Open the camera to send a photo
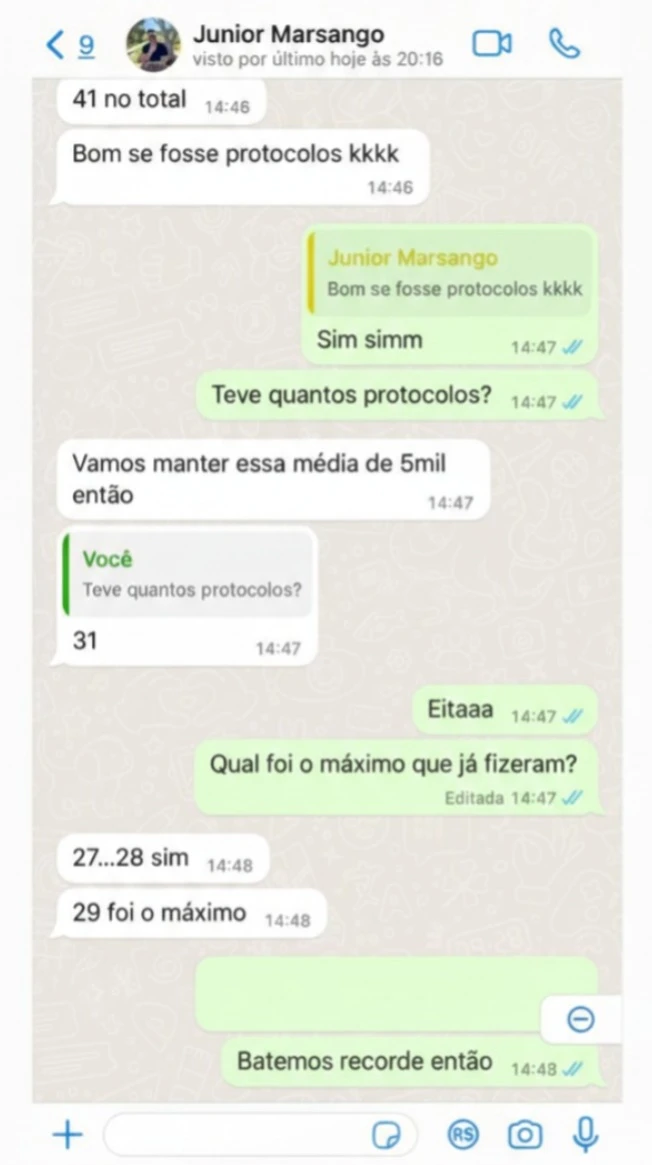652x1165 pixels. [x=524, y=1134]
